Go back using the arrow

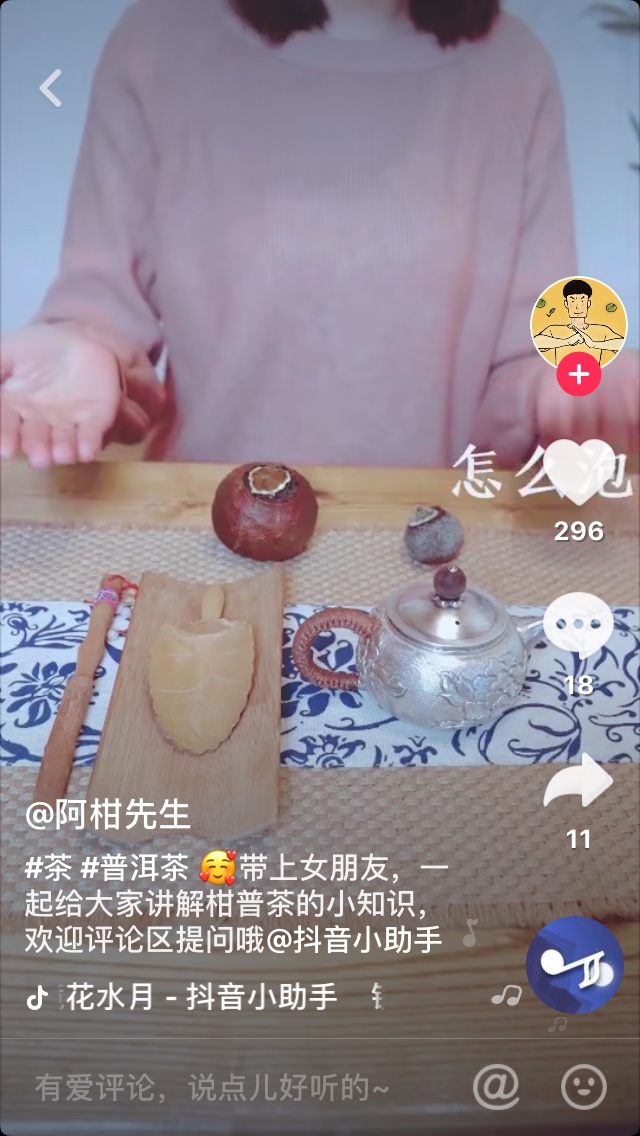click(x=50, y=88)
